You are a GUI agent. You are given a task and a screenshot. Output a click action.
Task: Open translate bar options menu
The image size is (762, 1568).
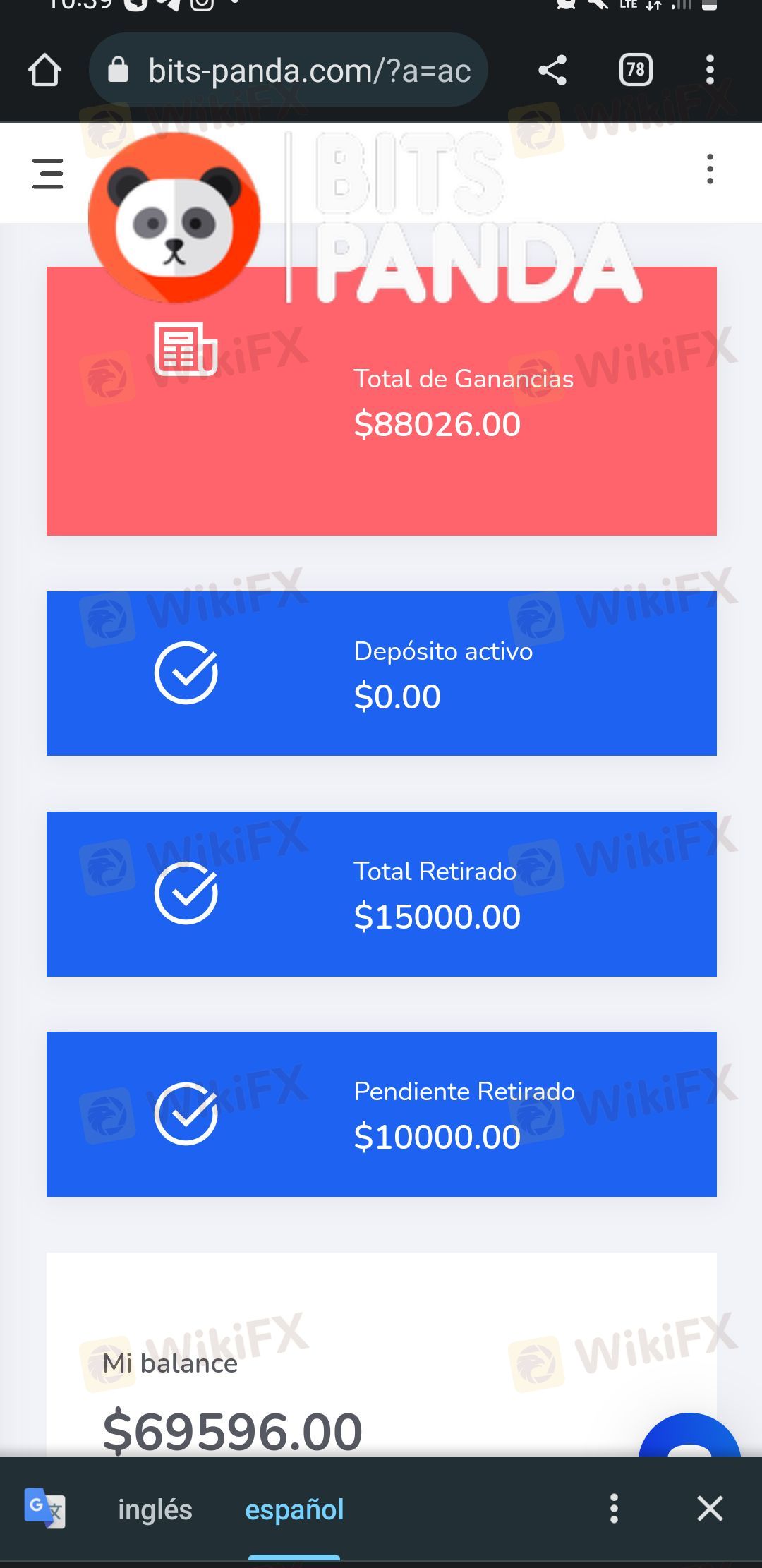[614, 1509]
